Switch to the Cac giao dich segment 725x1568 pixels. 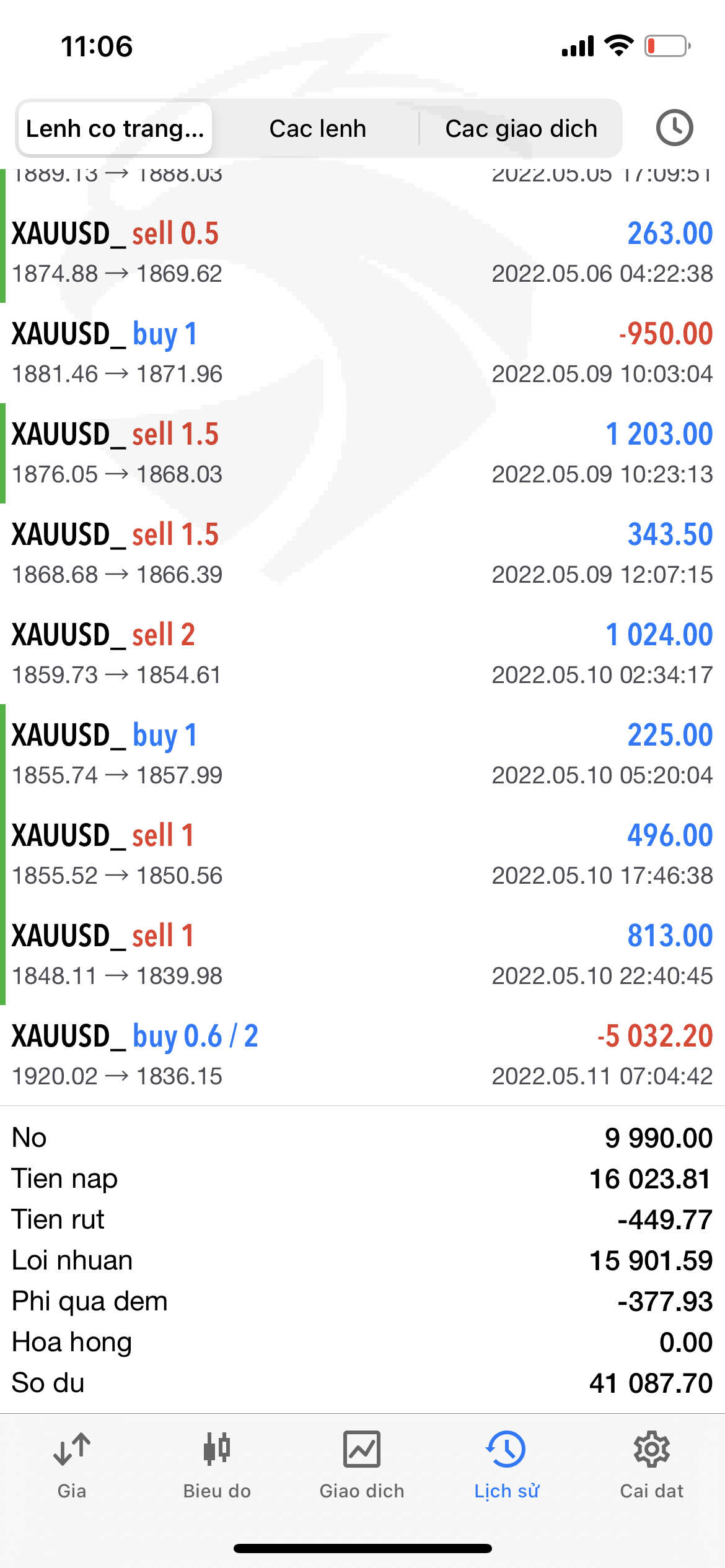(521, 128)
